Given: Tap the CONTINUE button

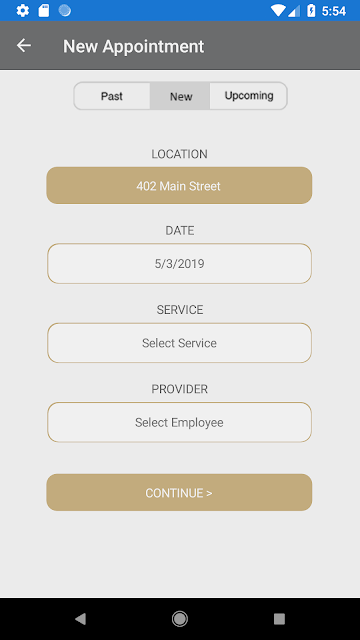Looking at the screenshot, I should coord(179,492).
